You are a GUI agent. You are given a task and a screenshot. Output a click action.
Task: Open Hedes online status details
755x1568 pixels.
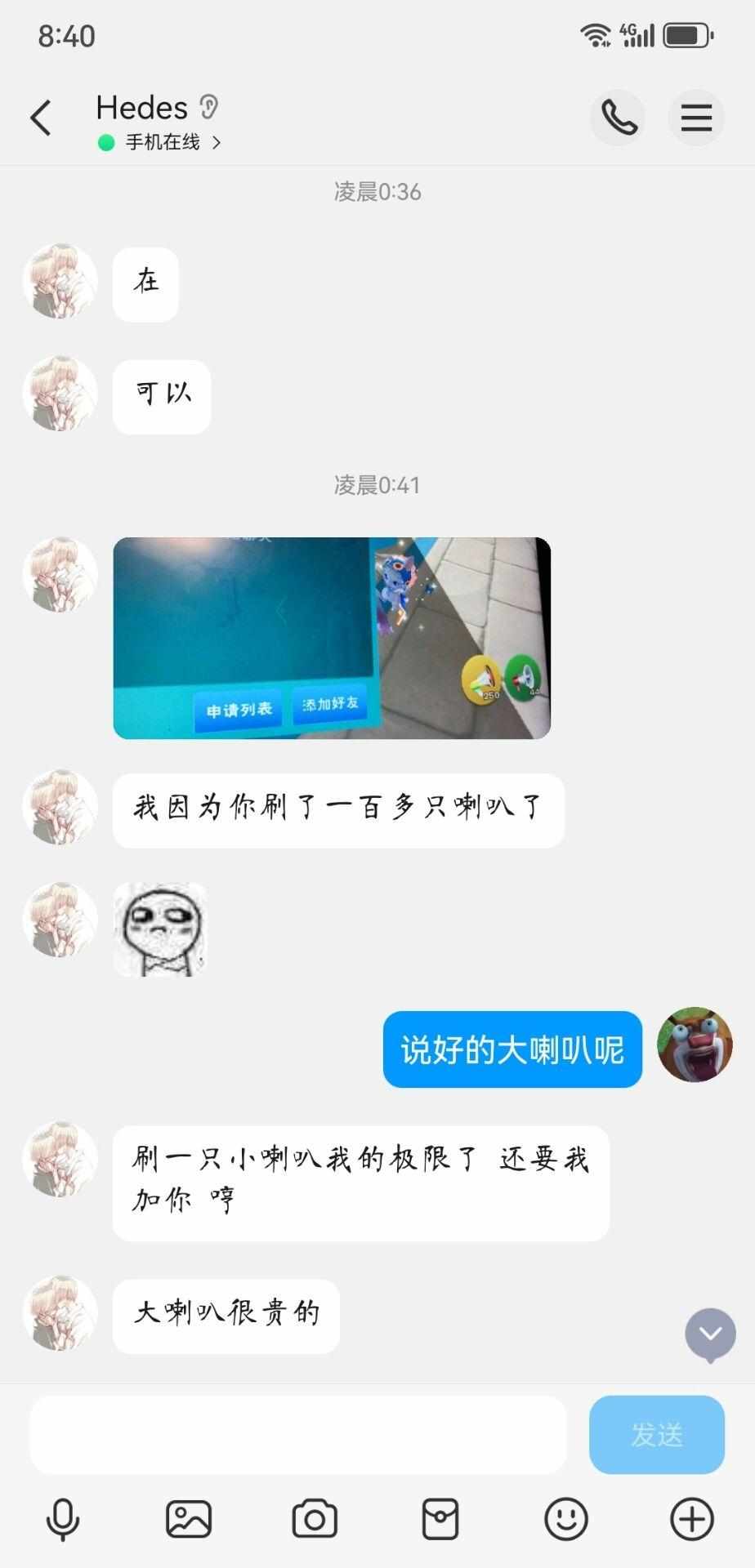coord(162,143)
